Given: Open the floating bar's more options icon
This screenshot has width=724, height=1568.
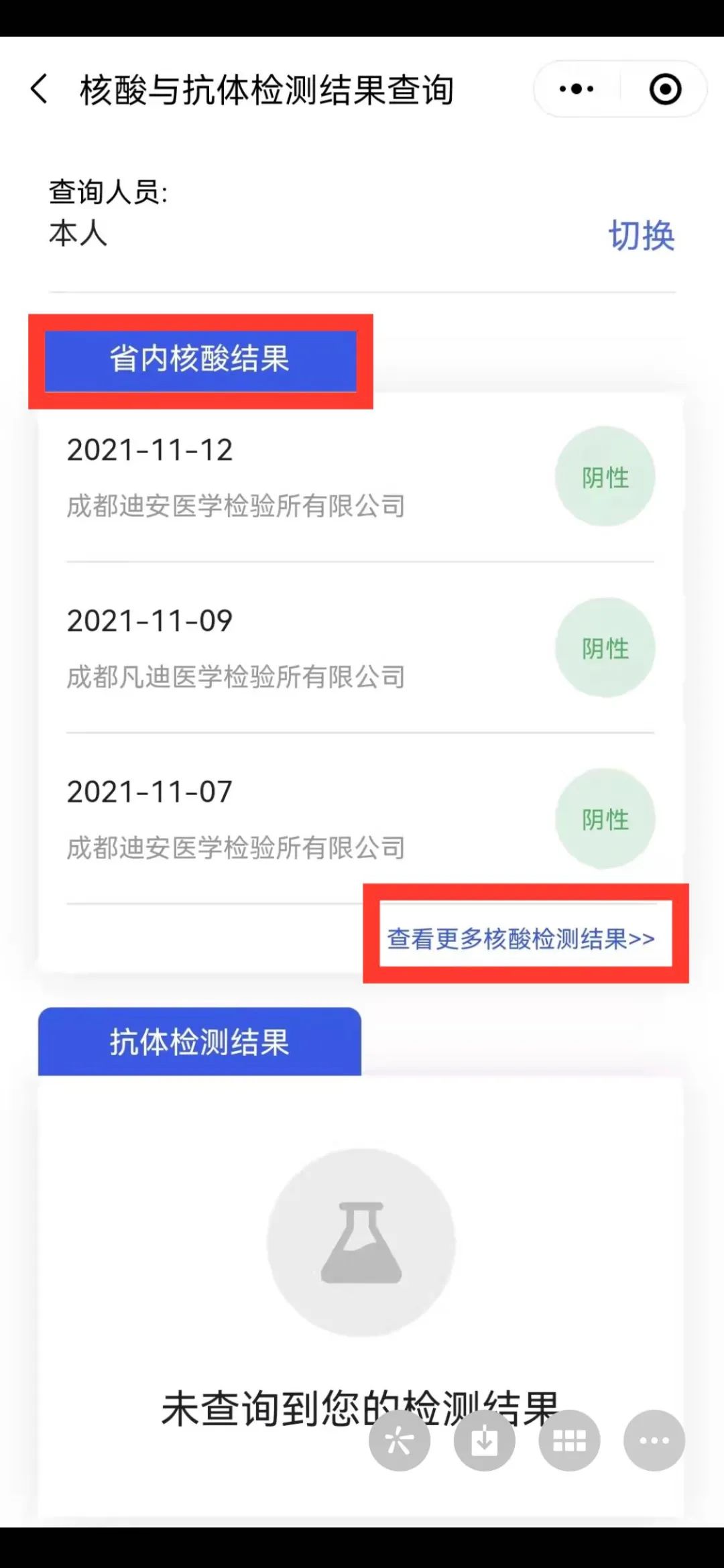Looking at the screenshot, I should coord(654,1440).
